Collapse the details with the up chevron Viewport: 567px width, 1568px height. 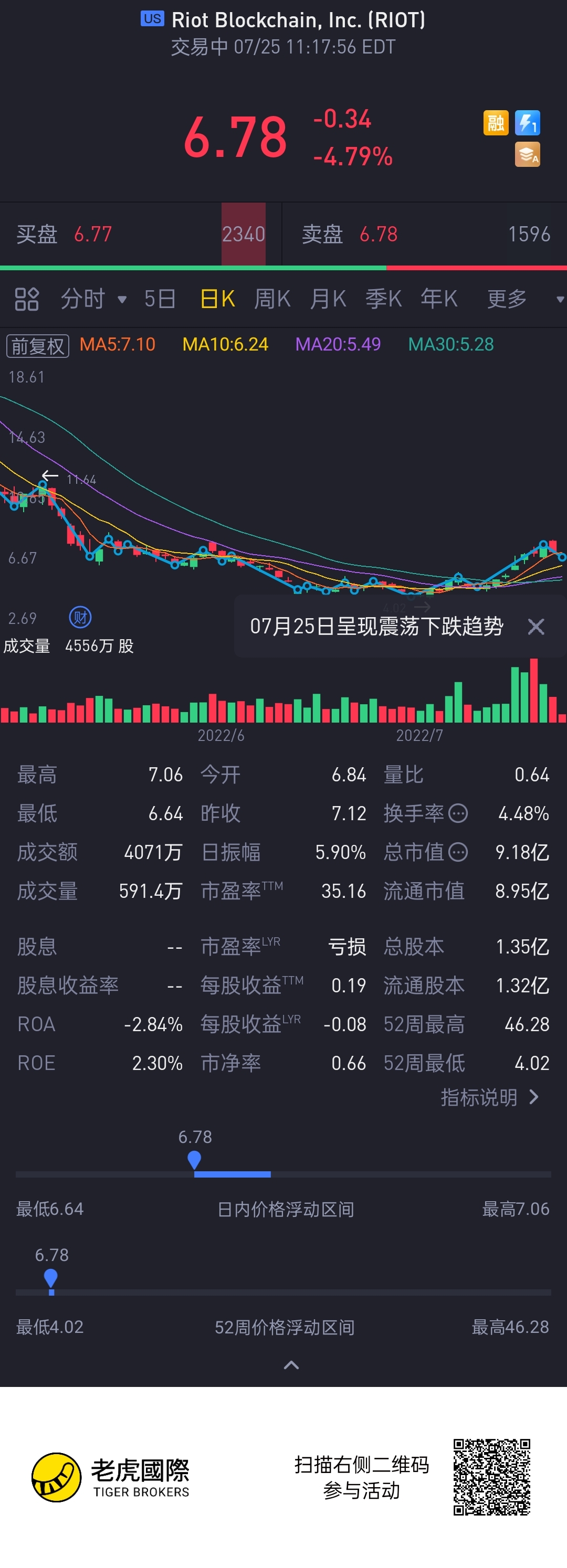click(x=292, y=1365)
